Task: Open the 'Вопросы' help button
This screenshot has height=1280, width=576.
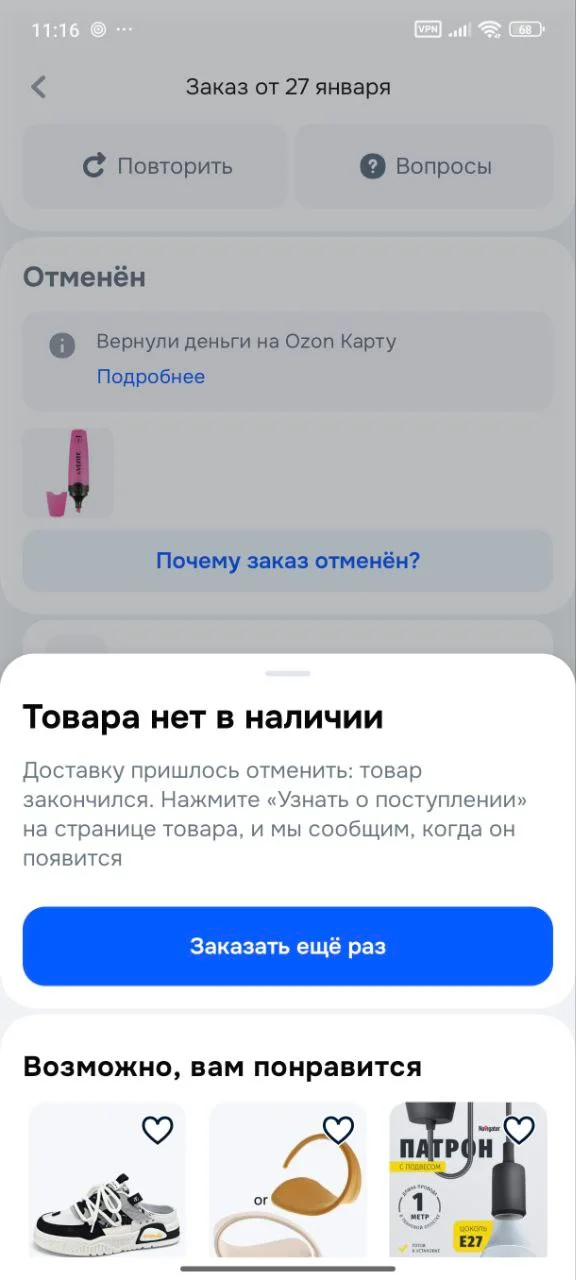Action: pos(424,166)
